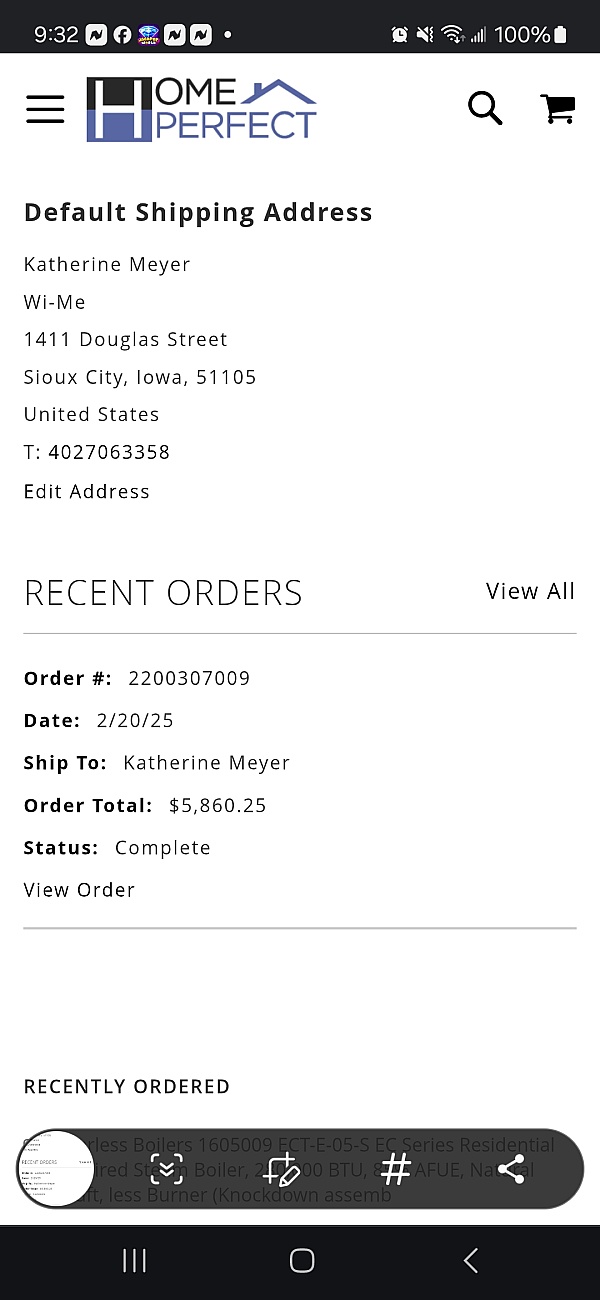This screenshot has height=1300, width=600.
Task: Edit the default shipping address
Action: tap(87, 491)
